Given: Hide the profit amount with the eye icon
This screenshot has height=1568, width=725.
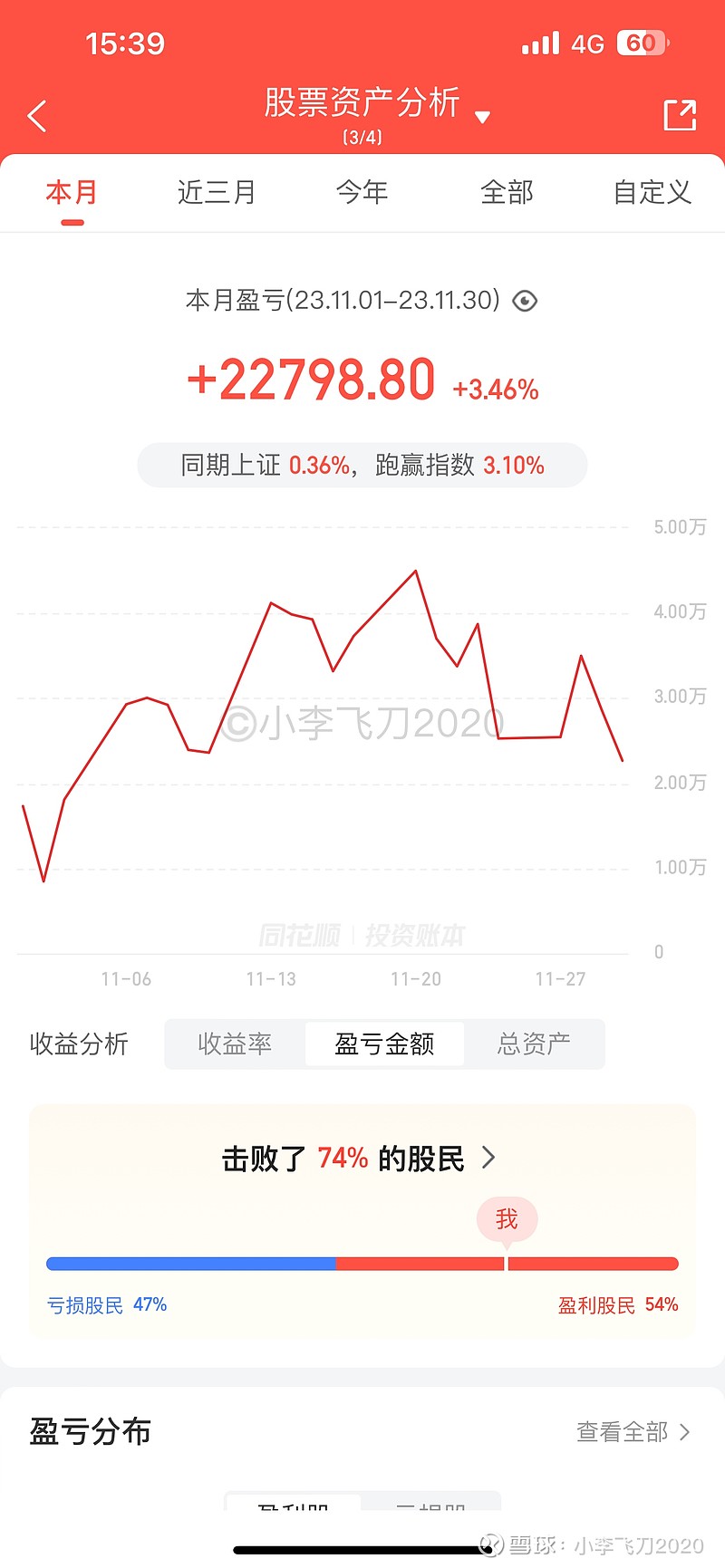Looking at the screenshot, I should click(x=525, y=301).
